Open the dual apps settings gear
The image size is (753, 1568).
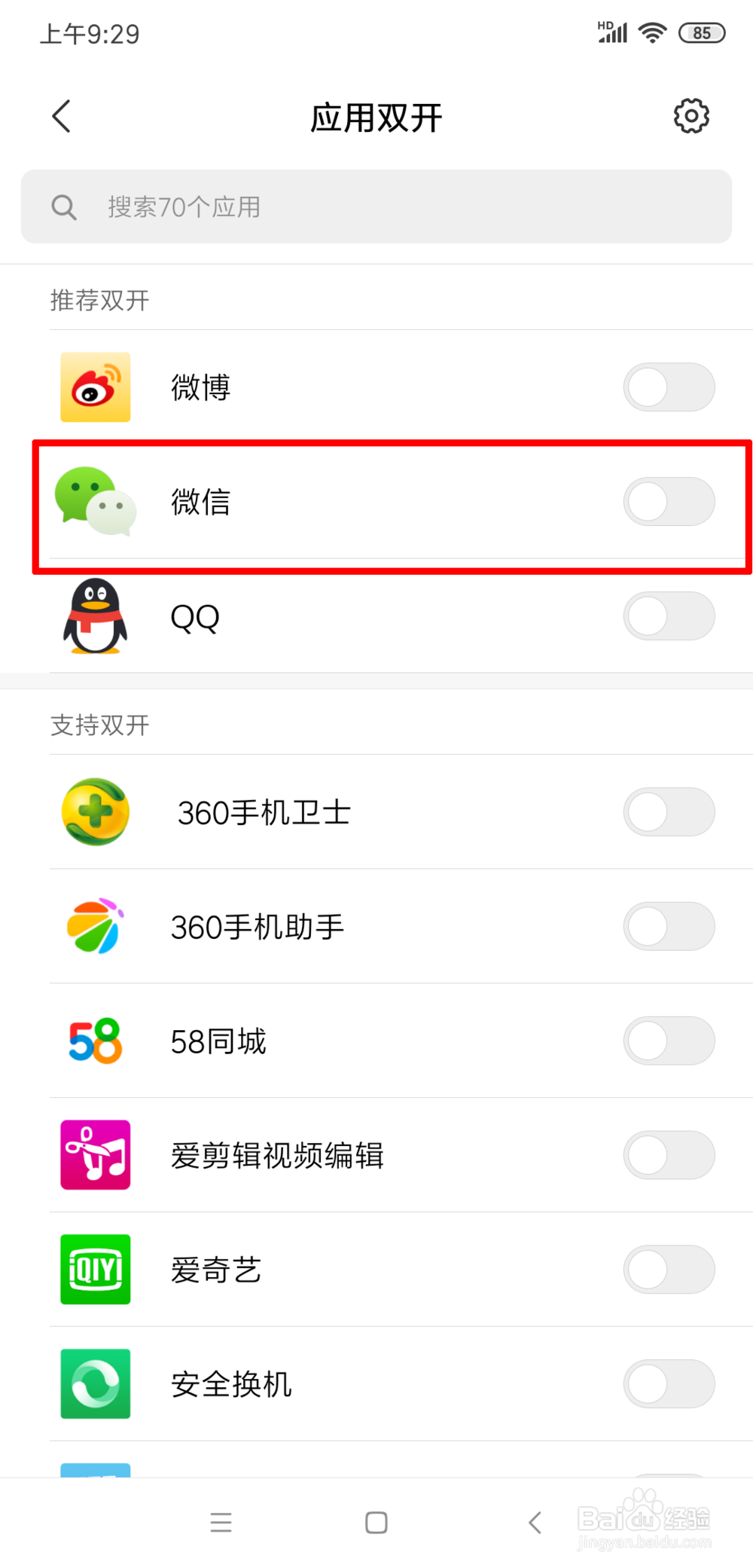coord(691,117)
